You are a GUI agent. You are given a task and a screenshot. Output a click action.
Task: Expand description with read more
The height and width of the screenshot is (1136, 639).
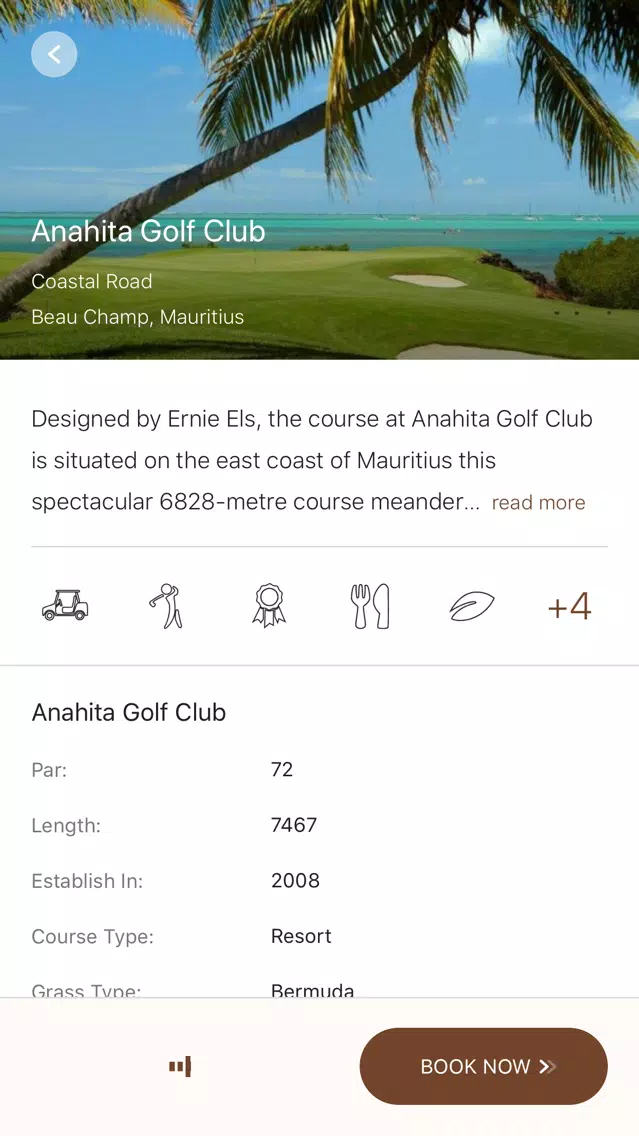tap(538, 503)
